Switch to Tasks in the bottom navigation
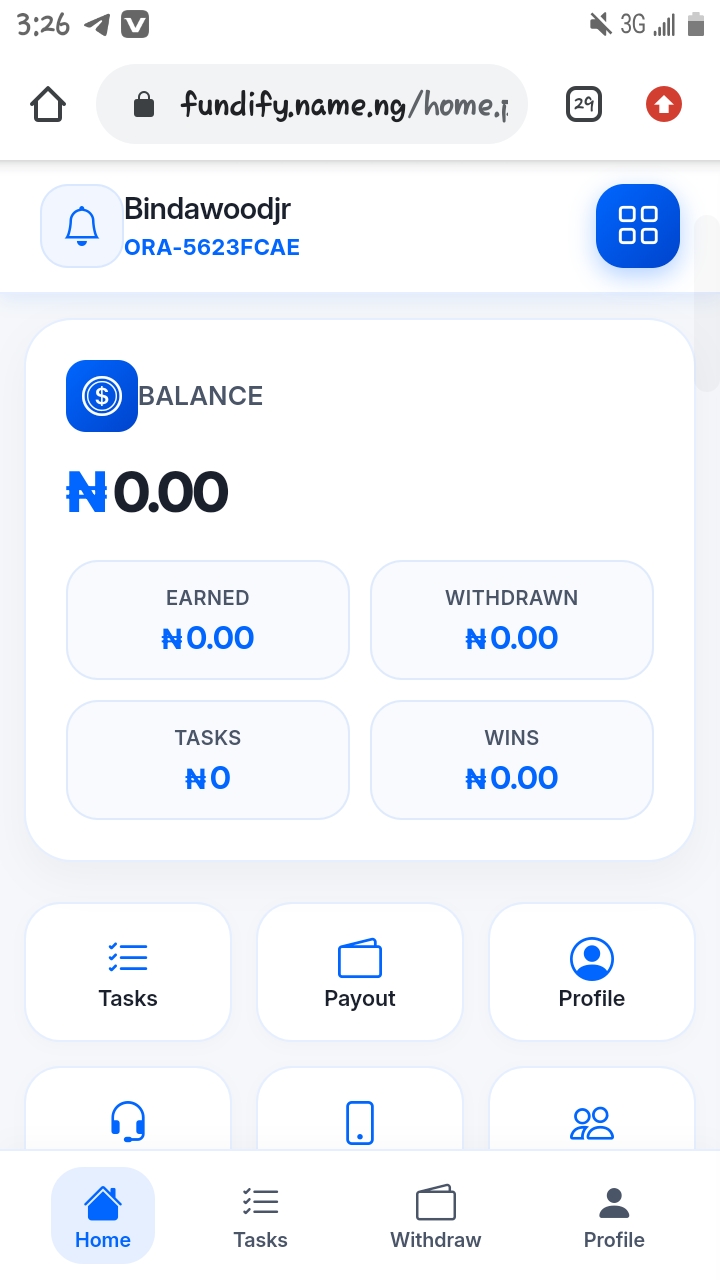The width and height of the screenshot is (720, 1280). 260,1216
